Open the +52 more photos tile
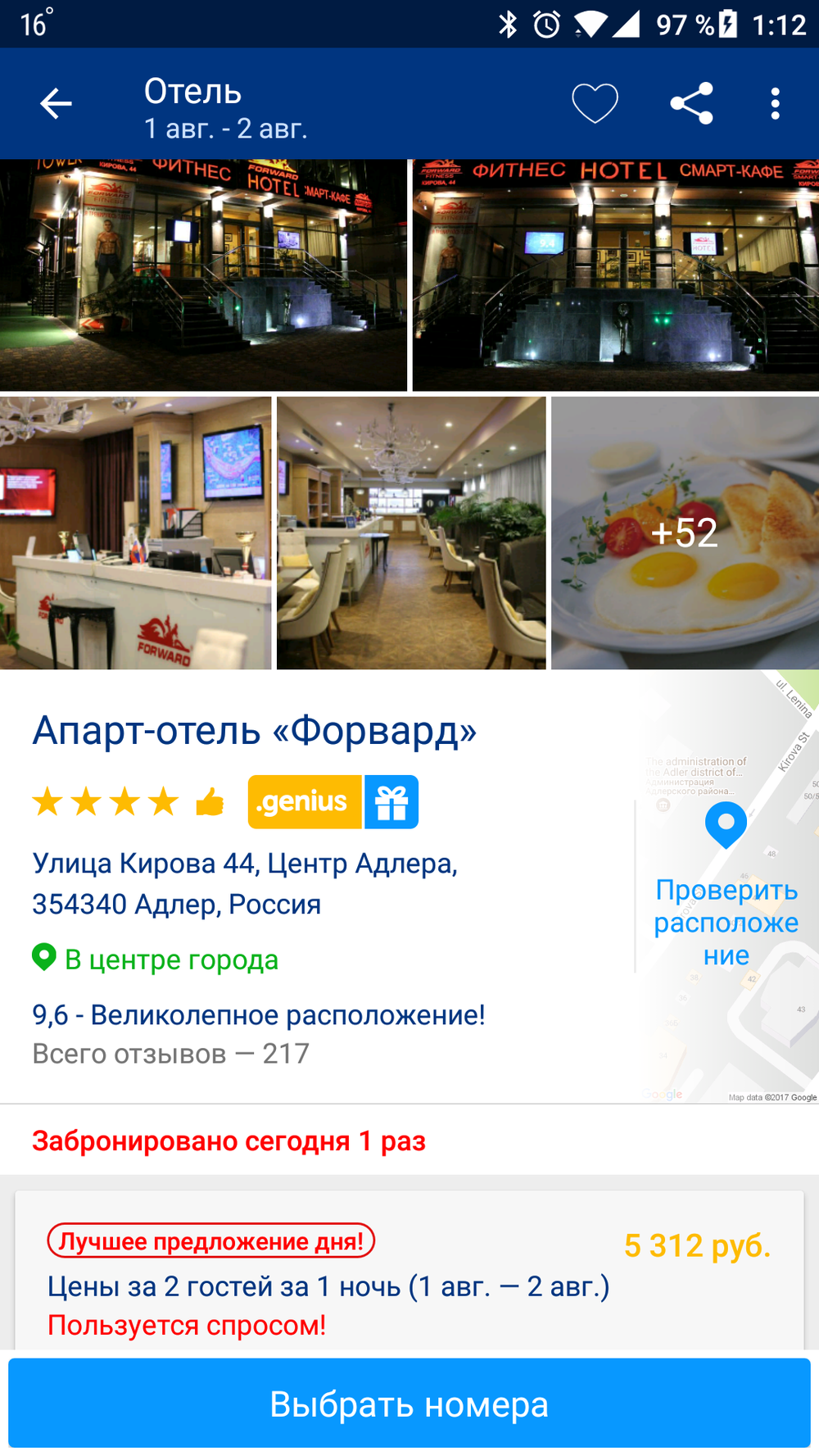 pos(685,533)
